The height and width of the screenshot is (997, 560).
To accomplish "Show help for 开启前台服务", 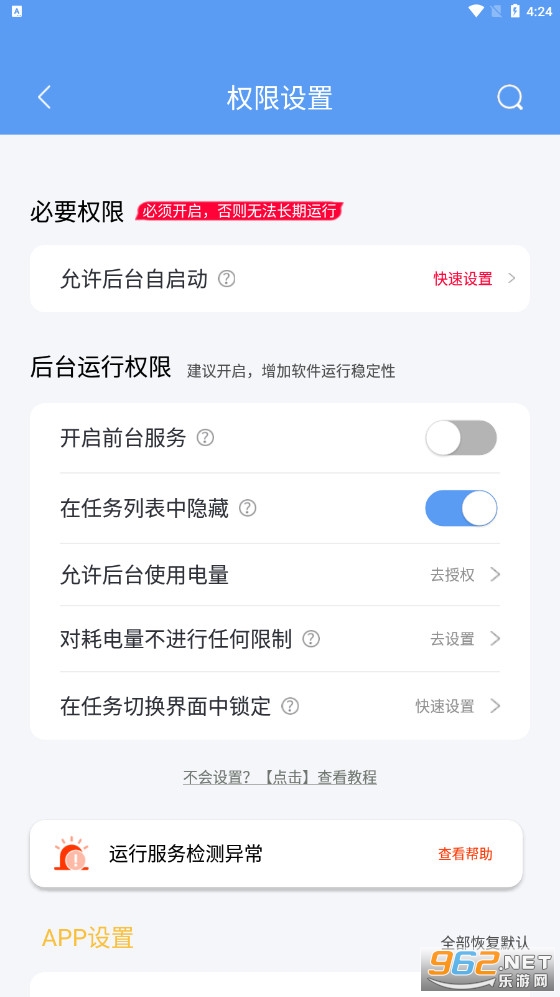I will (205, 437).
